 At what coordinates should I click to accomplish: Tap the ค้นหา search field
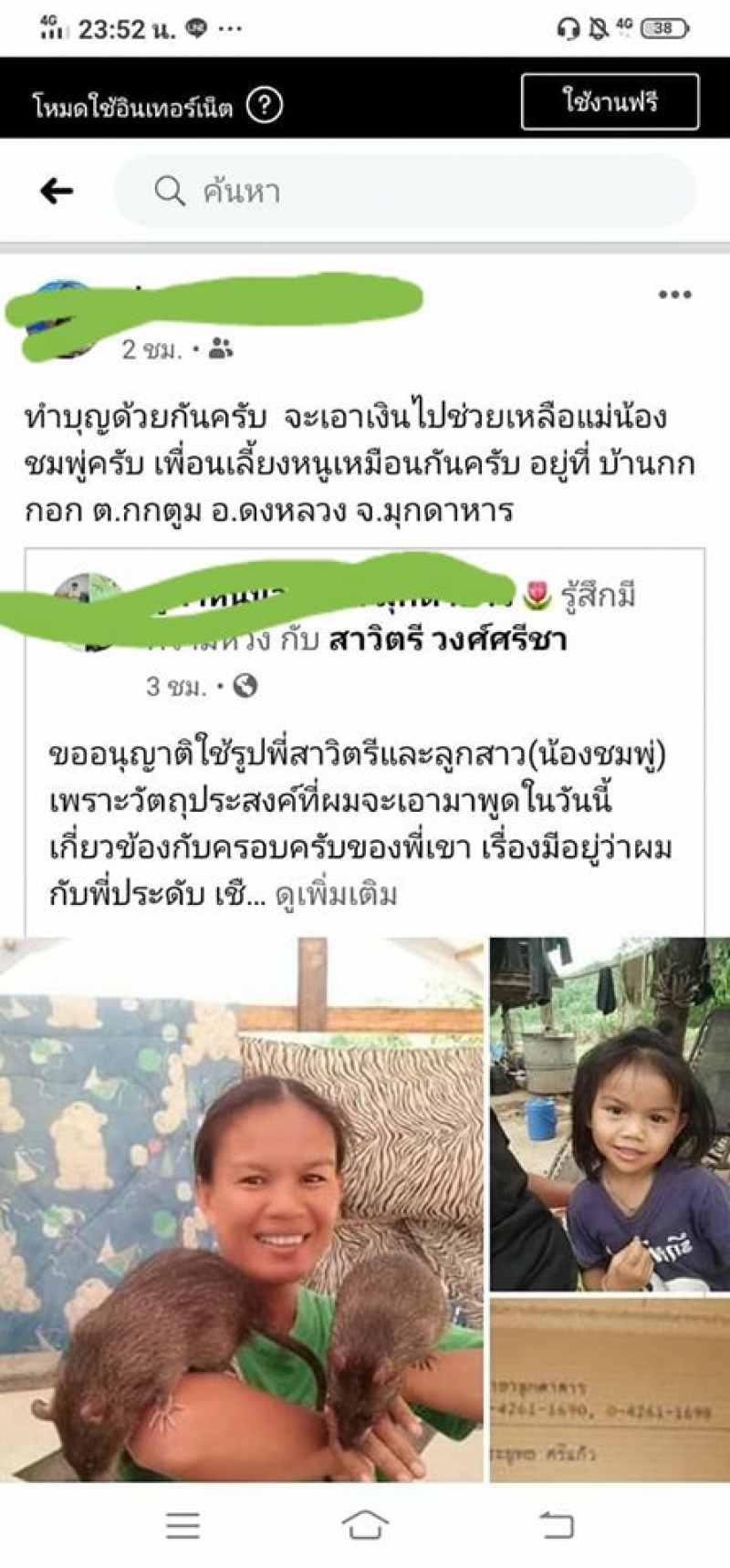click(405, 192)
